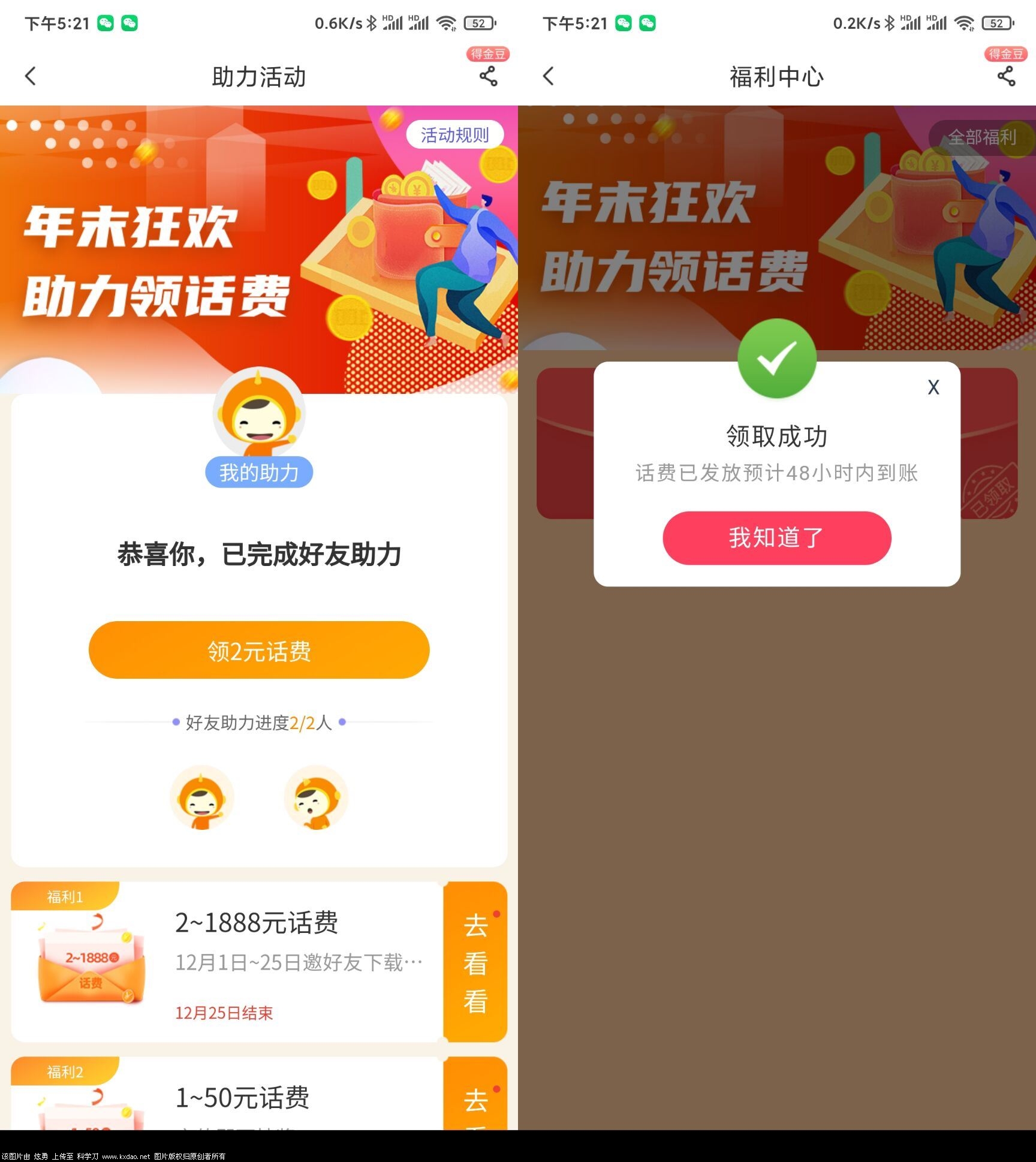Screen dimensions: 1036x1162
Task: Share the 助力活动 page
Action: pyautogui.click(x=488, y=76)
